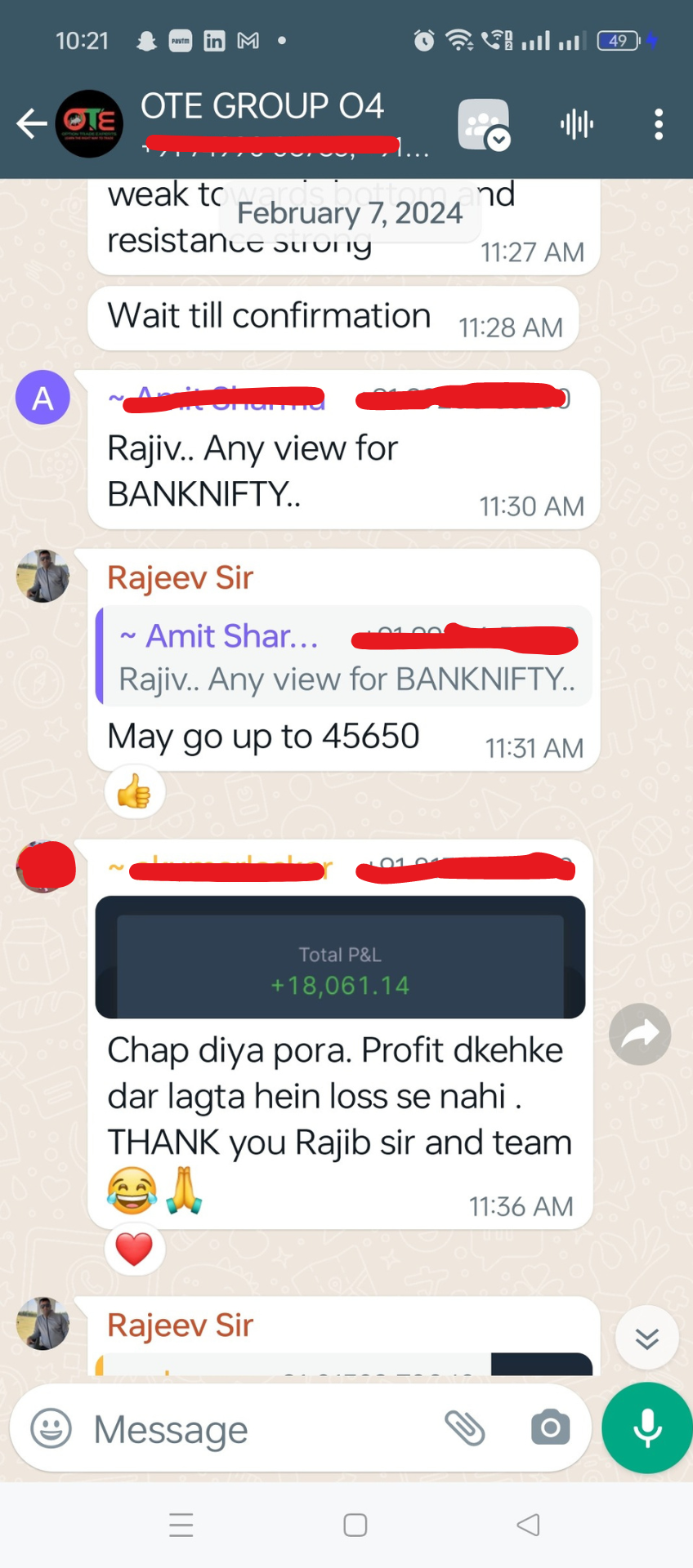Open the Total P&L screenshot image
The height and width of the screenshot is (1568, 693).
340,957
